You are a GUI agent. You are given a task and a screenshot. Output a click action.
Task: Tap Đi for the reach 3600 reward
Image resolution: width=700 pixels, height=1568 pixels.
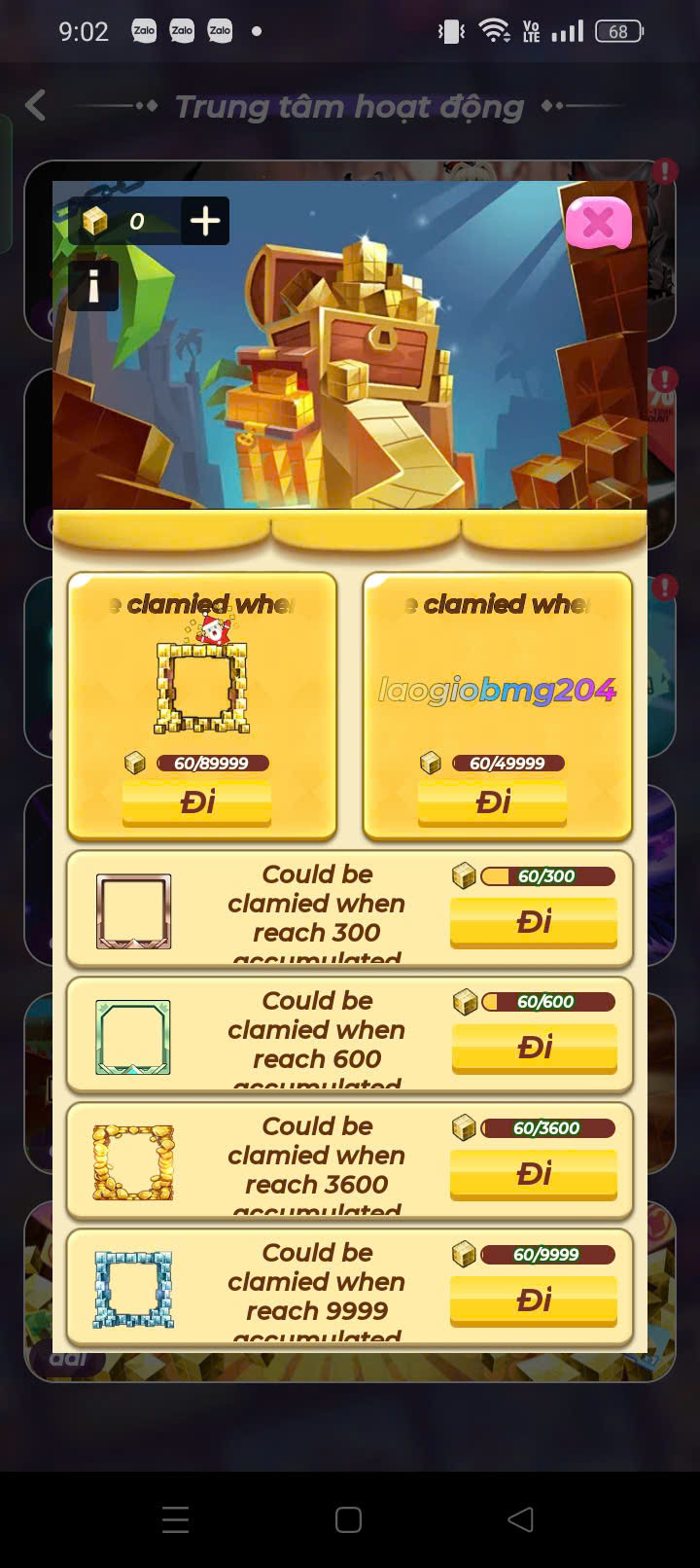pos(534,1174)
